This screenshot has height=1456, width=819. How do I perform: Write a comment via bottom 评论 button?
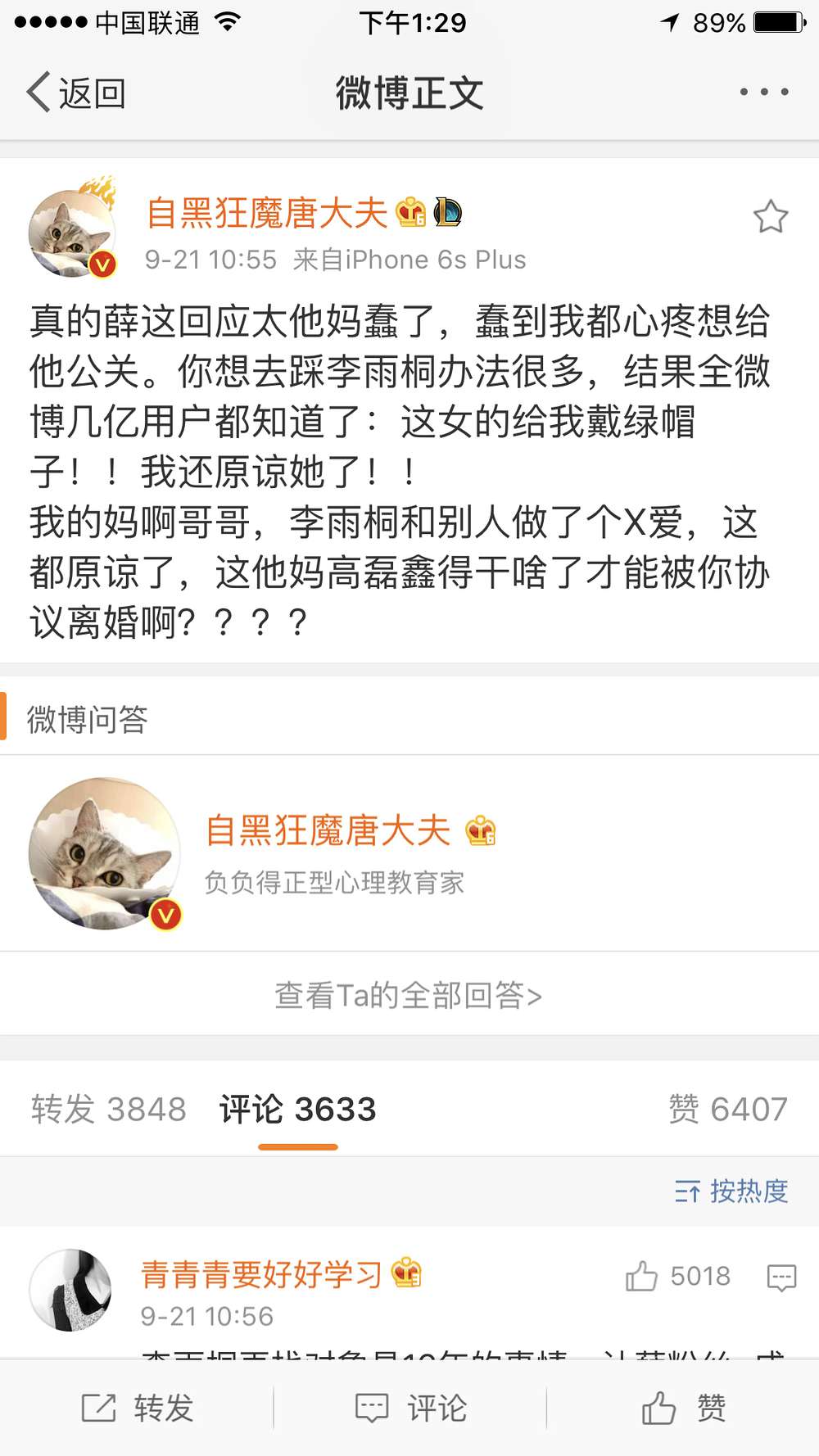[x=410, y=1409]
